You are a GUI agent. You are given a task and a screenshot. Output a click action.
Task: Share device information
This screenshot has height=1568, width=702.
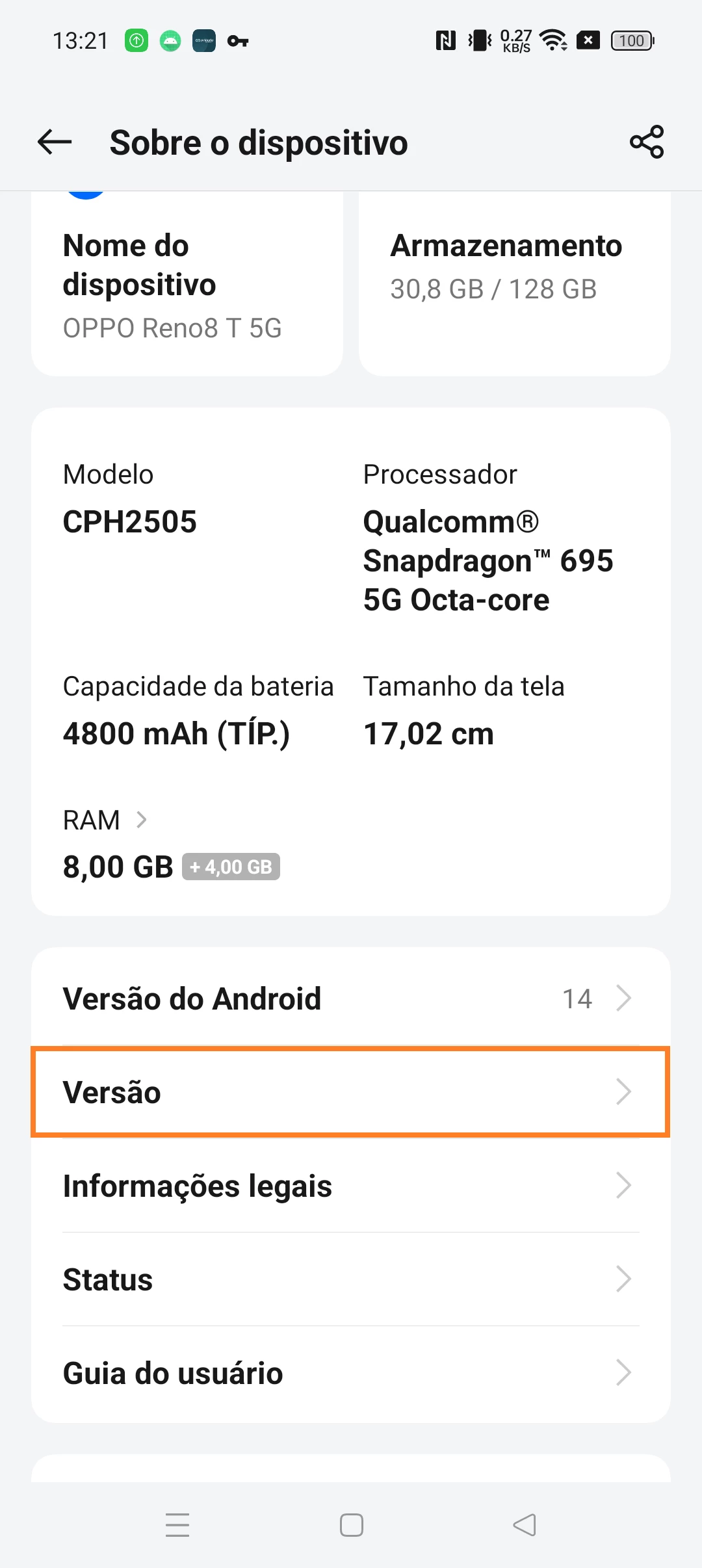coord(647,142)
